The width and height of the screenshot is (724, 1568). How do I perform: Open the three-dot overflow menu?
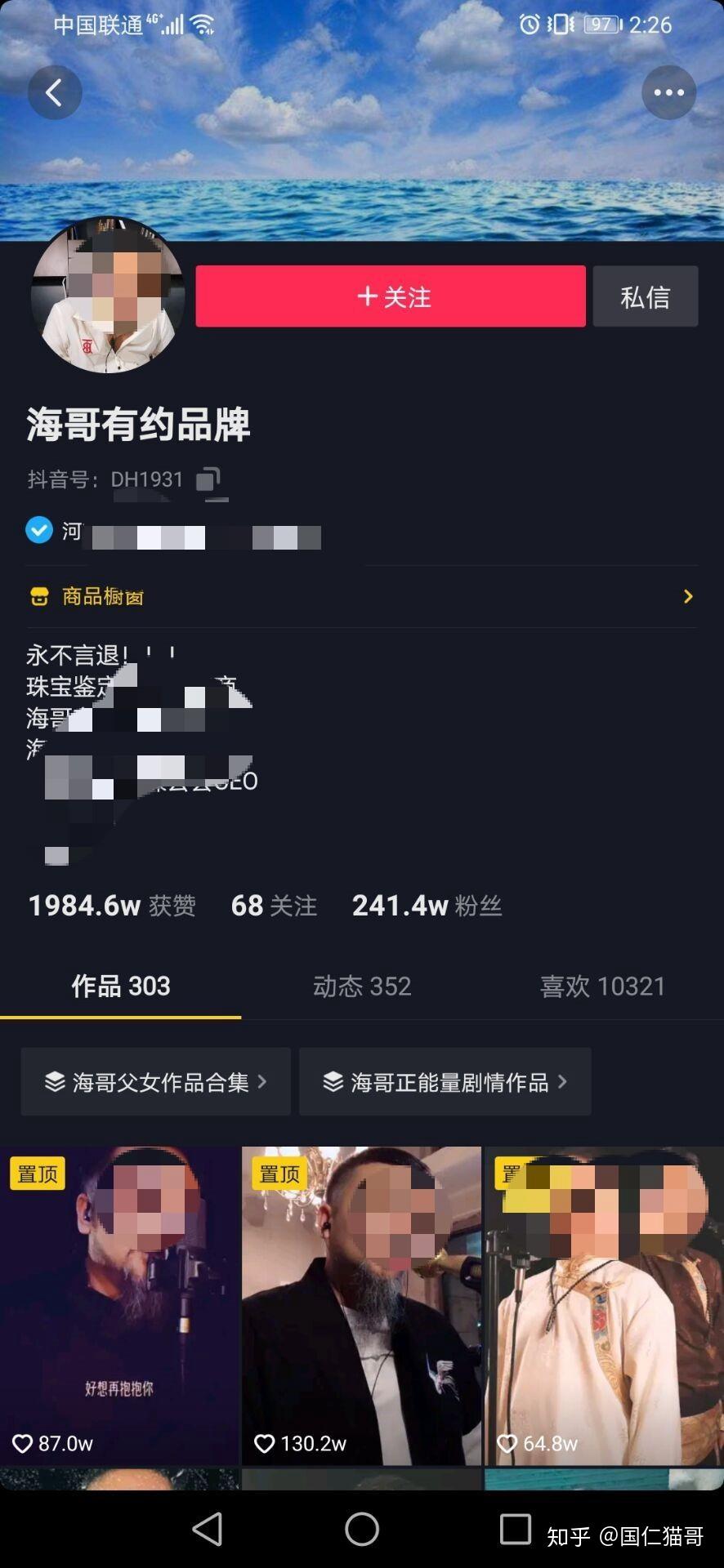click(x=668, y=93)
